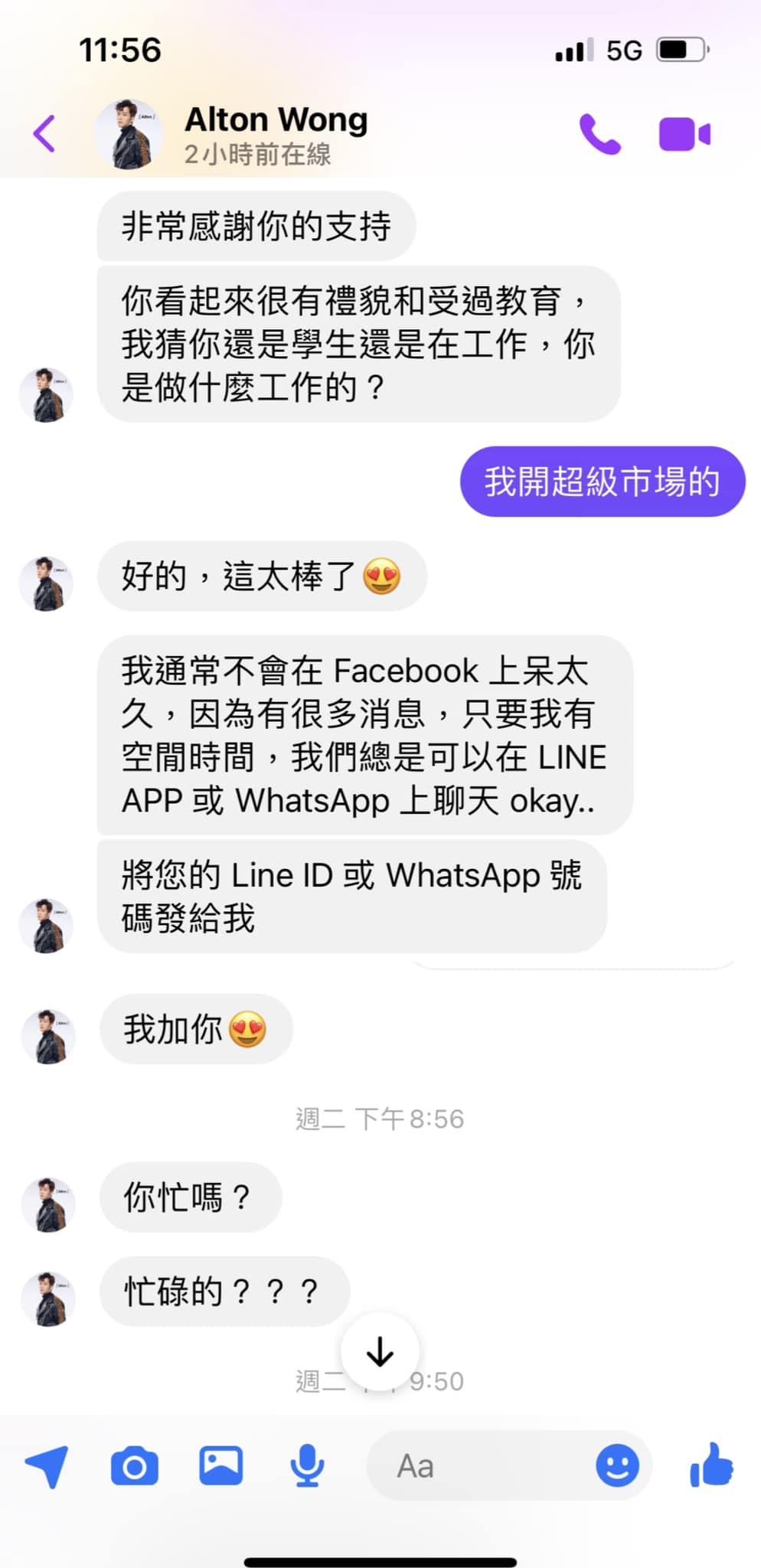Open the photo gallery picker

click(221, 1465)
